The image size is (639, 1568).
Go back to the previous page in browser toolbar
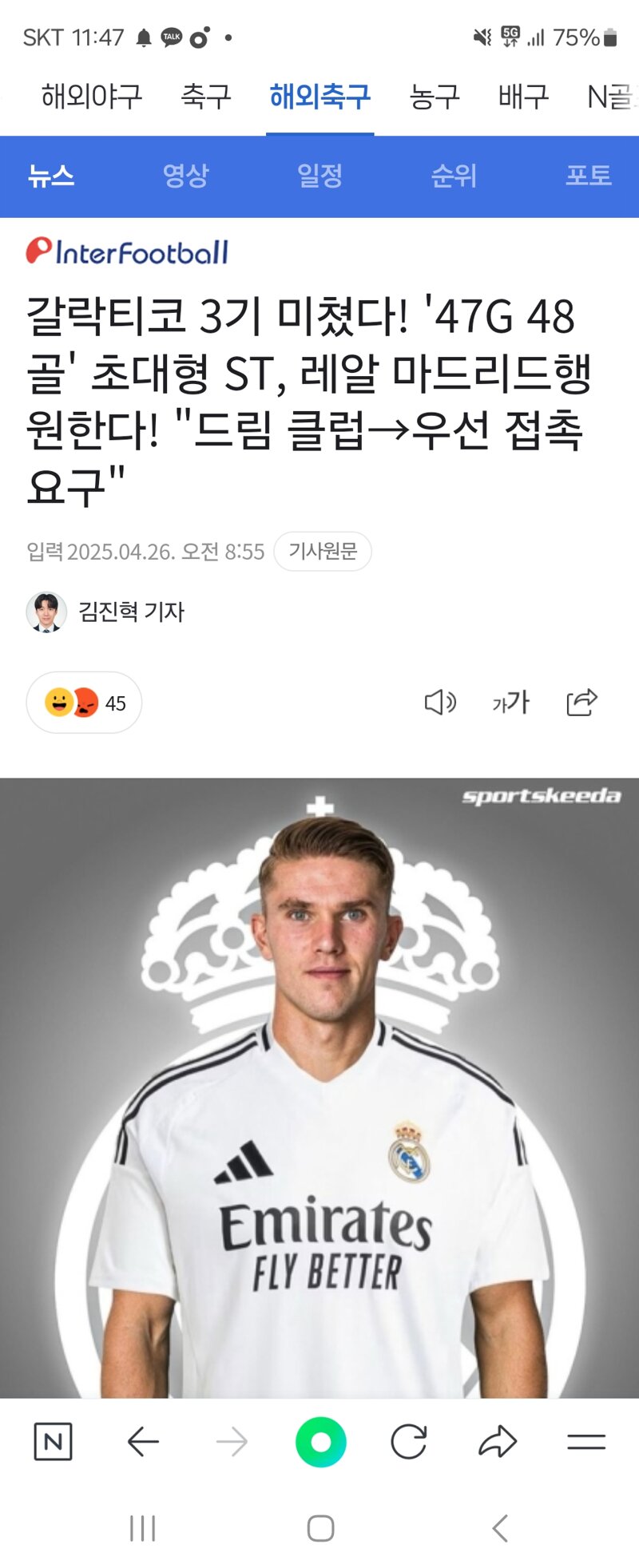[x=143, y=1442]
